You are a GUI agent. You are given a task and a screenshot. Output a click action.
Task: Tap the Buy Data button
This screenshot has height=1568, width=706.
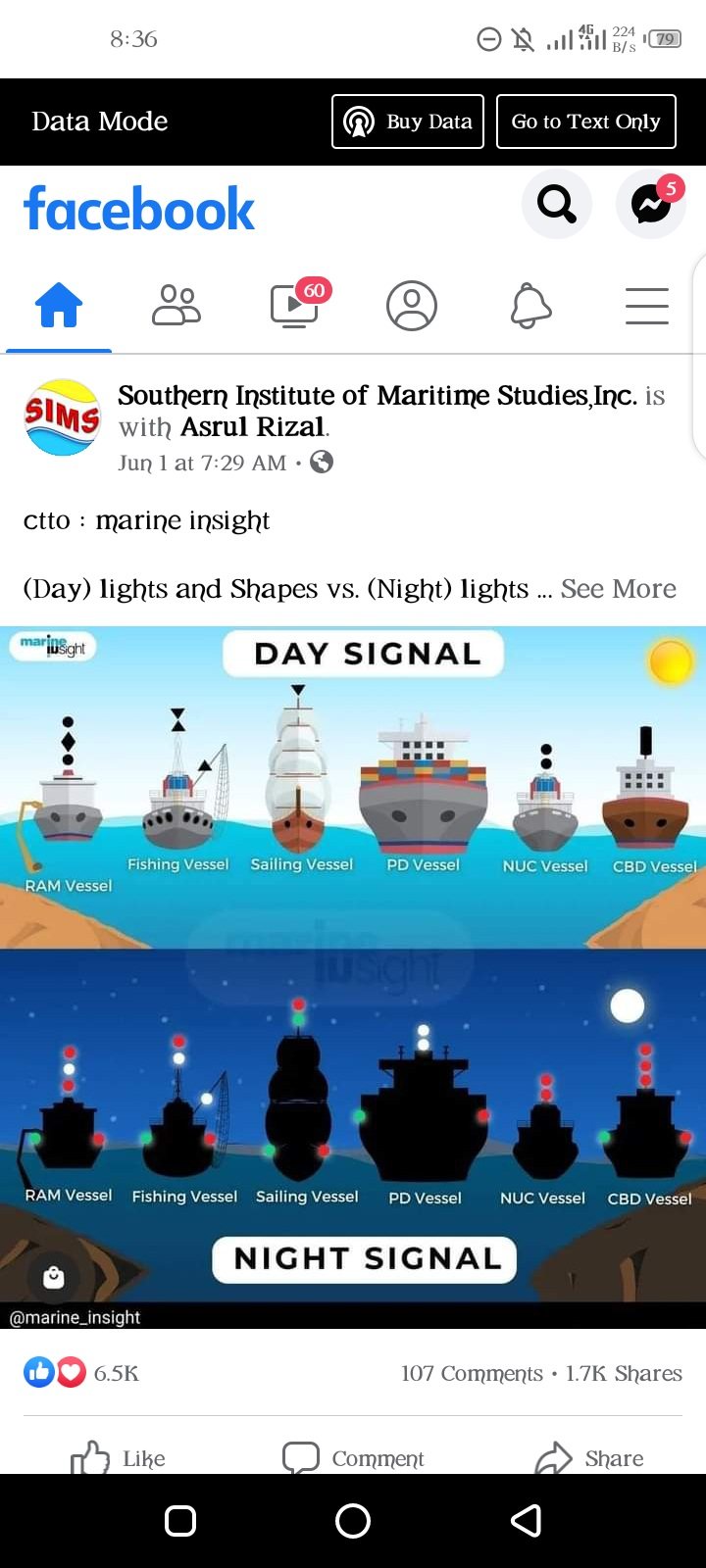pos(408,122)
